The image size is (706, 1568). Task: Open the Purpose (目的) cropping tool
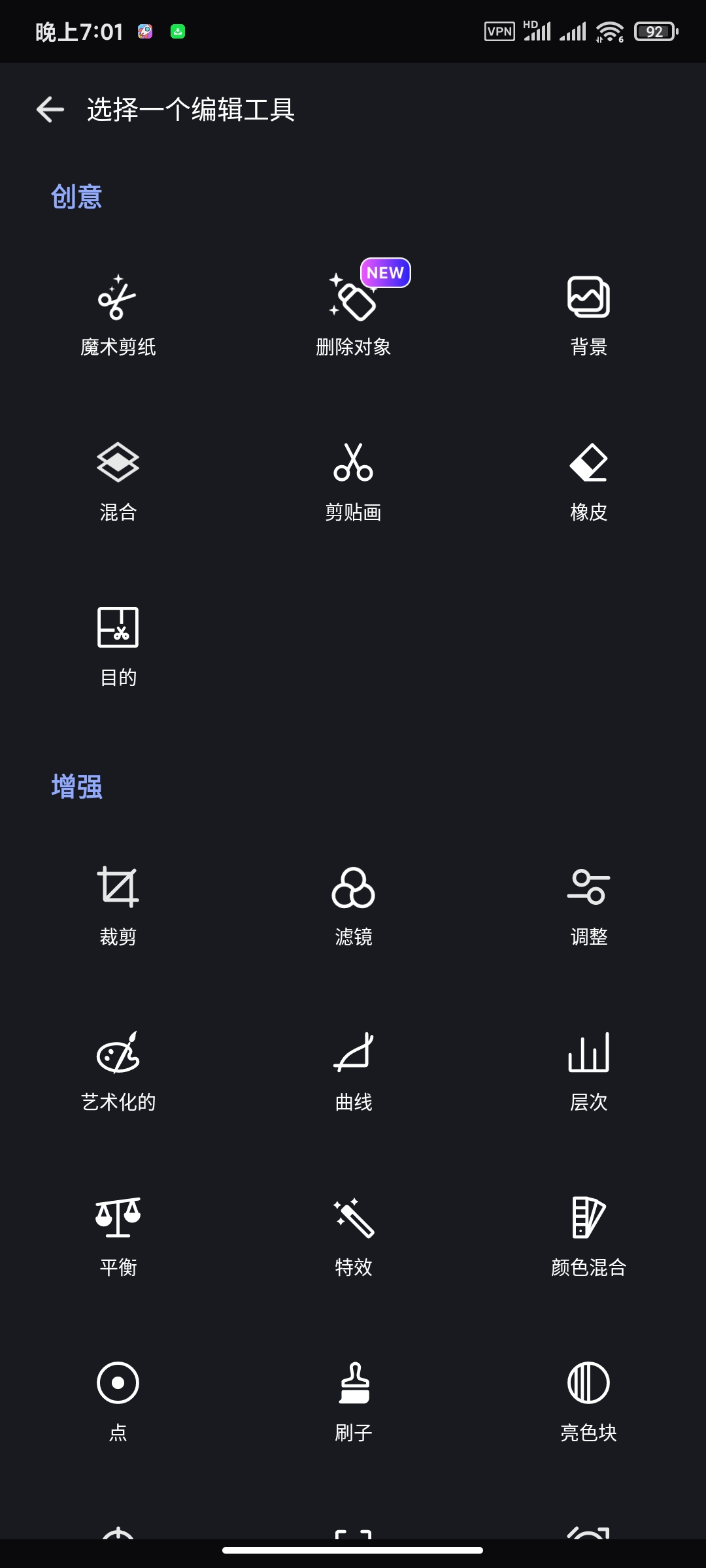click(x=118, y=644)
